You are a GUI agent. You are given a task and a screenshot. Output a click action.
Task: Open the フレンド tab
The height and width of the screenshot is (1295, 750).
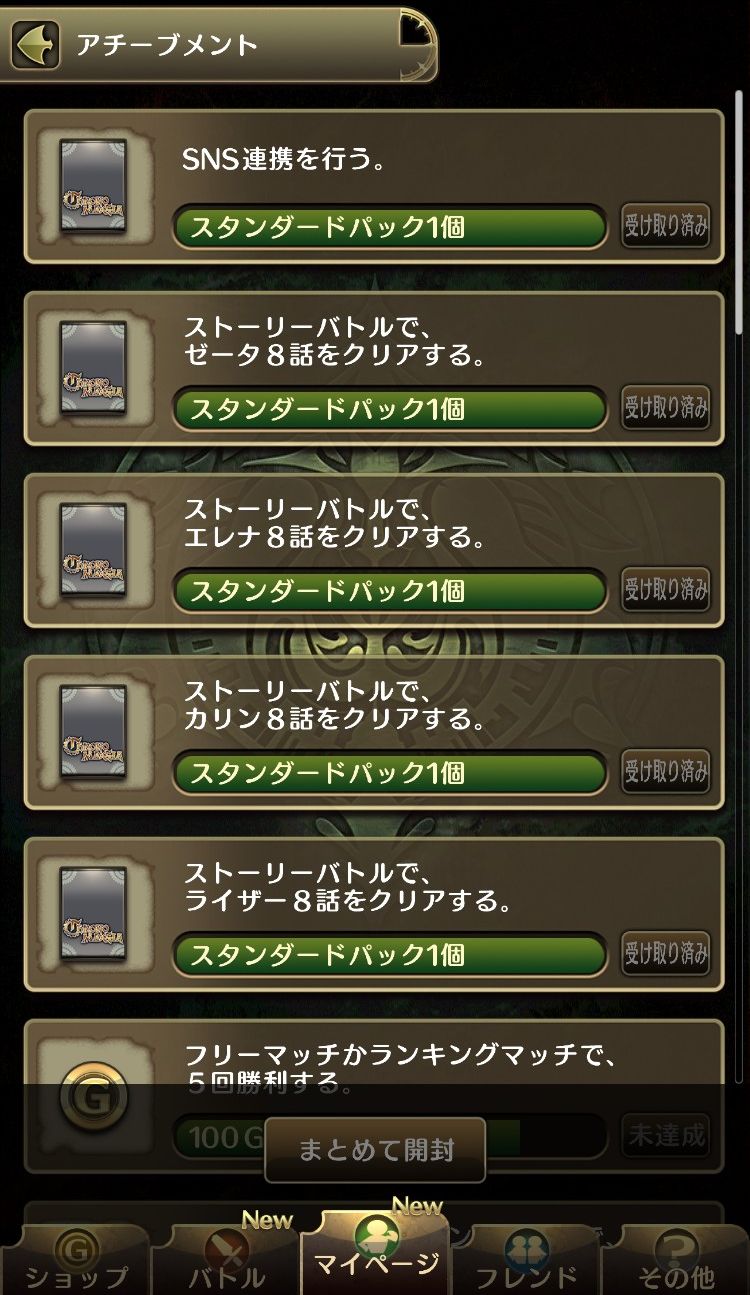coord(526,1260)
